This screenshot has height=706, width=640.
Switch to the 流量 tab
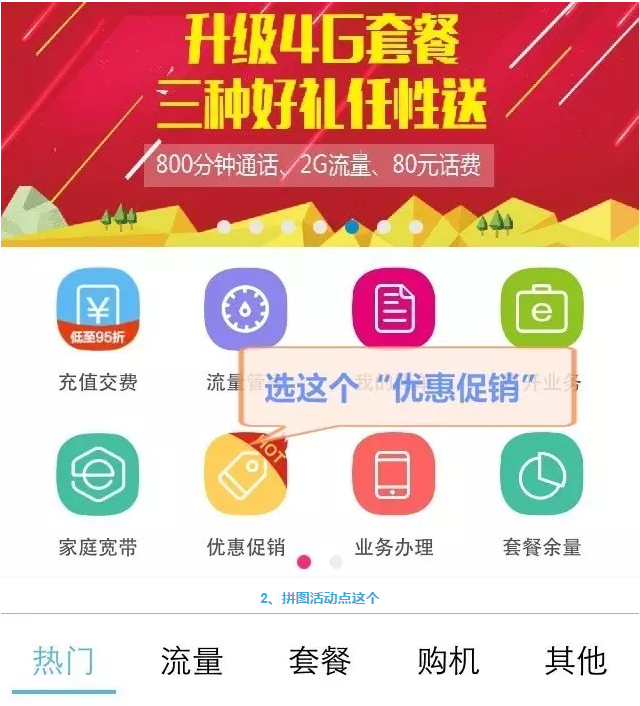[x=191, y=661]
